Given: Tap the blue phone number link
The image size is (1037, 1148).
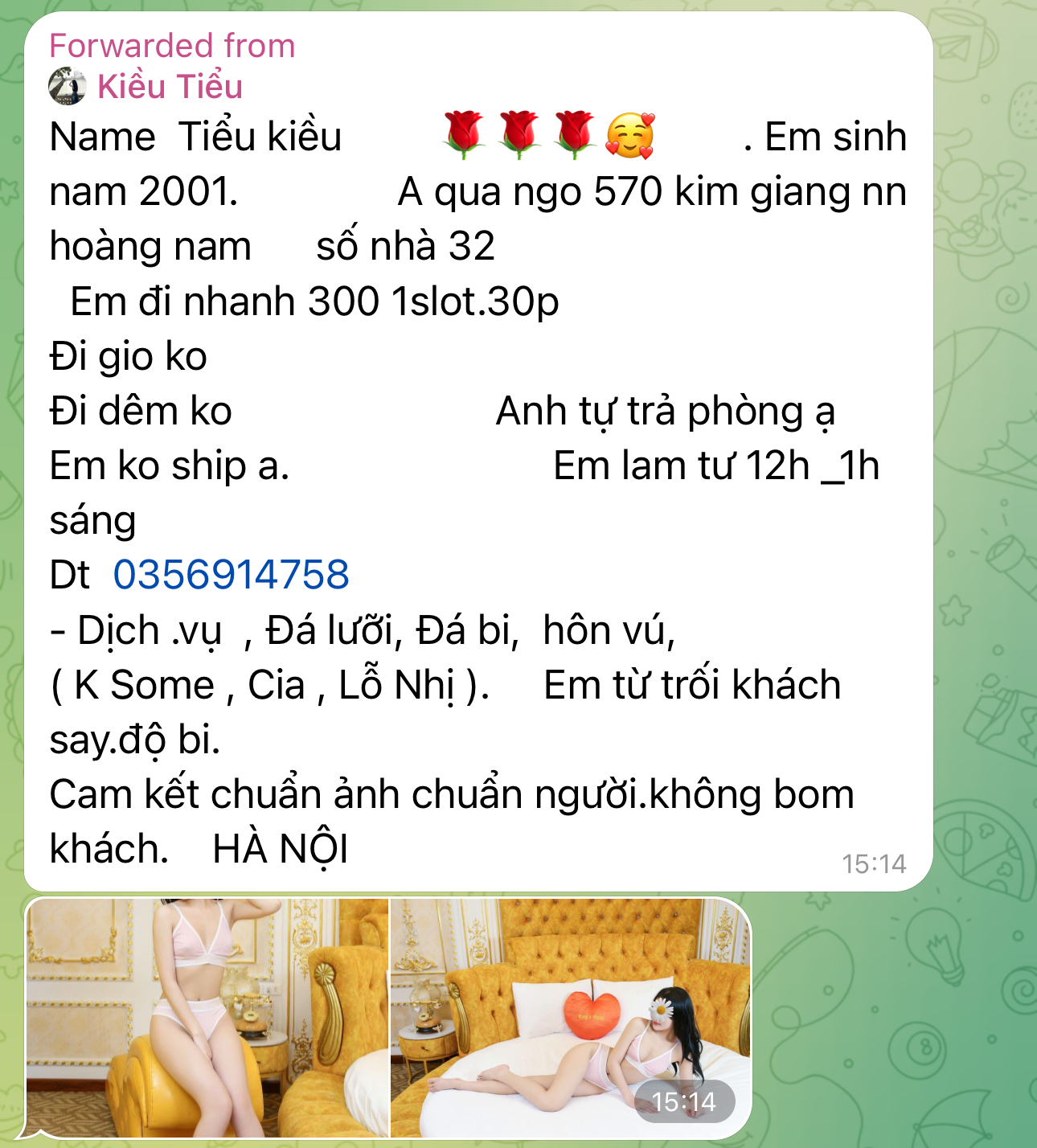Looking at the screenshot, I should coord(232,575).
